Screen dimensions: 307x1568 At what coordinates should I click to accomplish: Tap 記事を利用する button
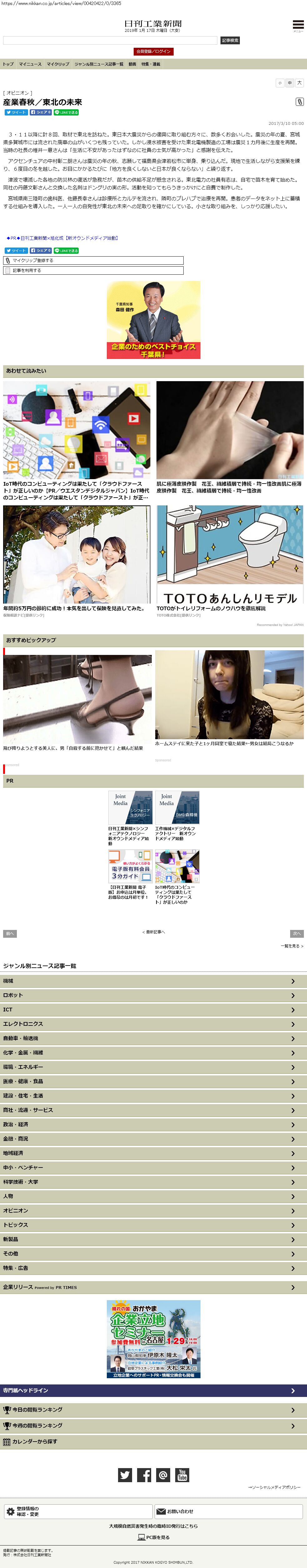(x=93, y=270)
